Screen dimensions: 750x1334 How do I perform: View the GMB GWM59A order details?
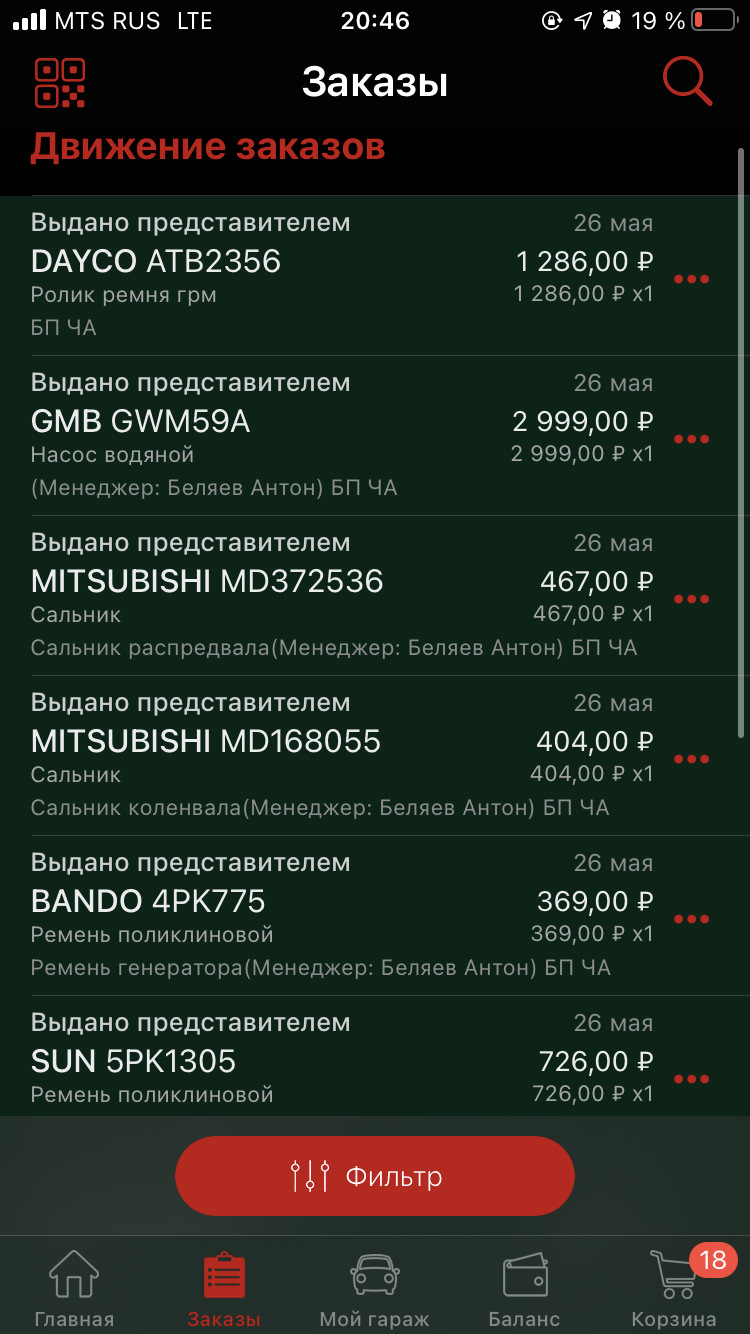point(300,435)
